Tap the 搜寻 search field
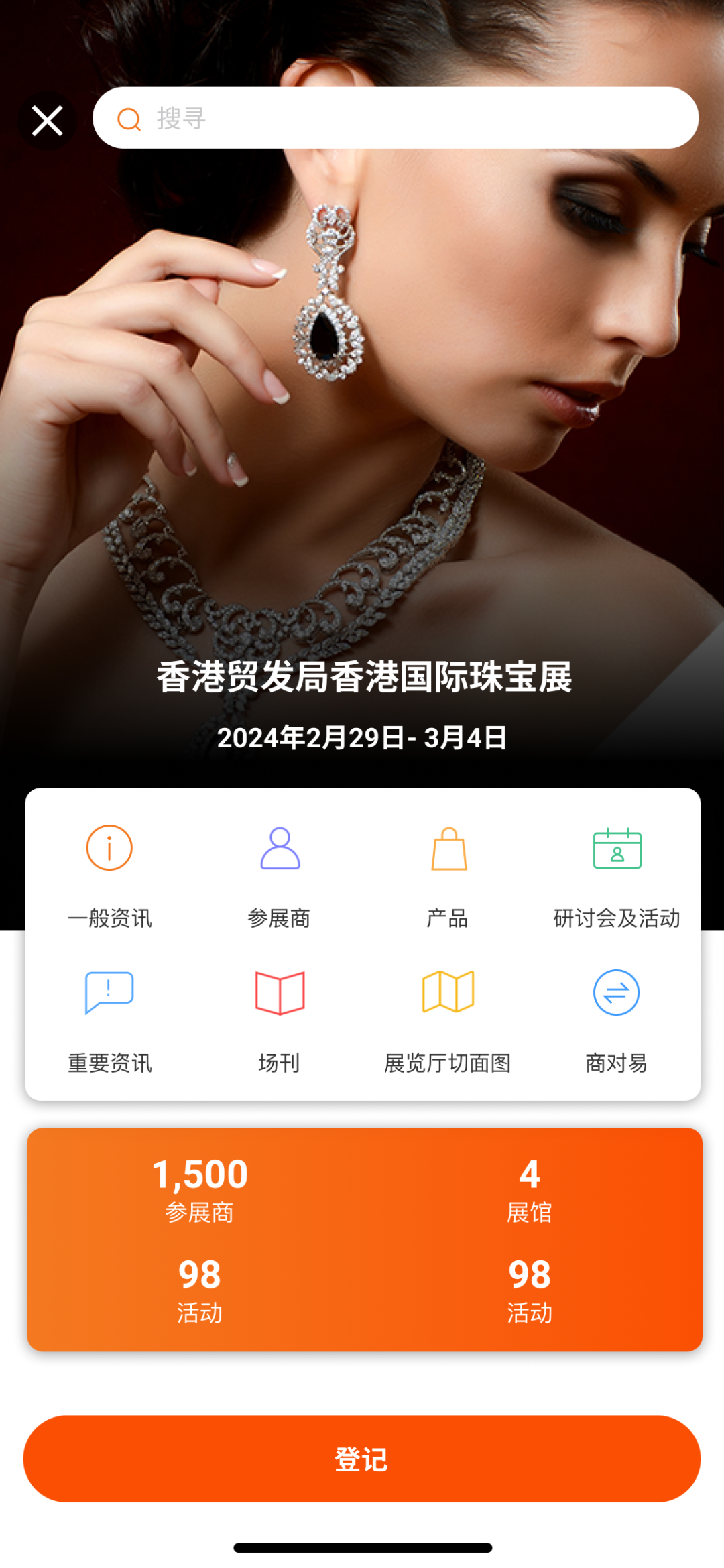This screenshot has width=724, height=1568. 396,118
